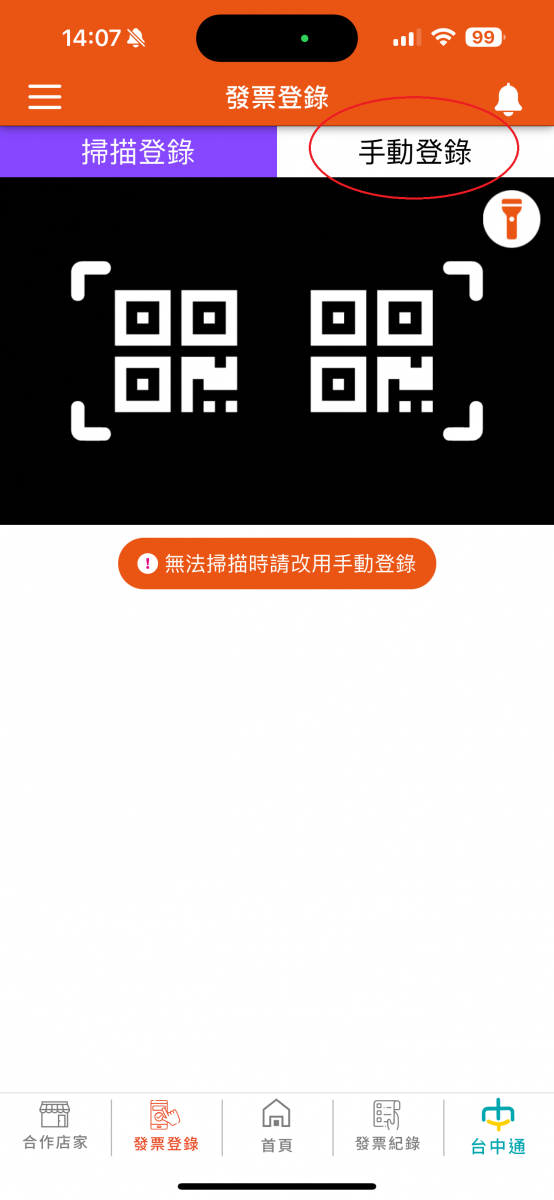Open the hamburger drawer menu
The width and height of the screenshot is (554, 1200).
45,97
